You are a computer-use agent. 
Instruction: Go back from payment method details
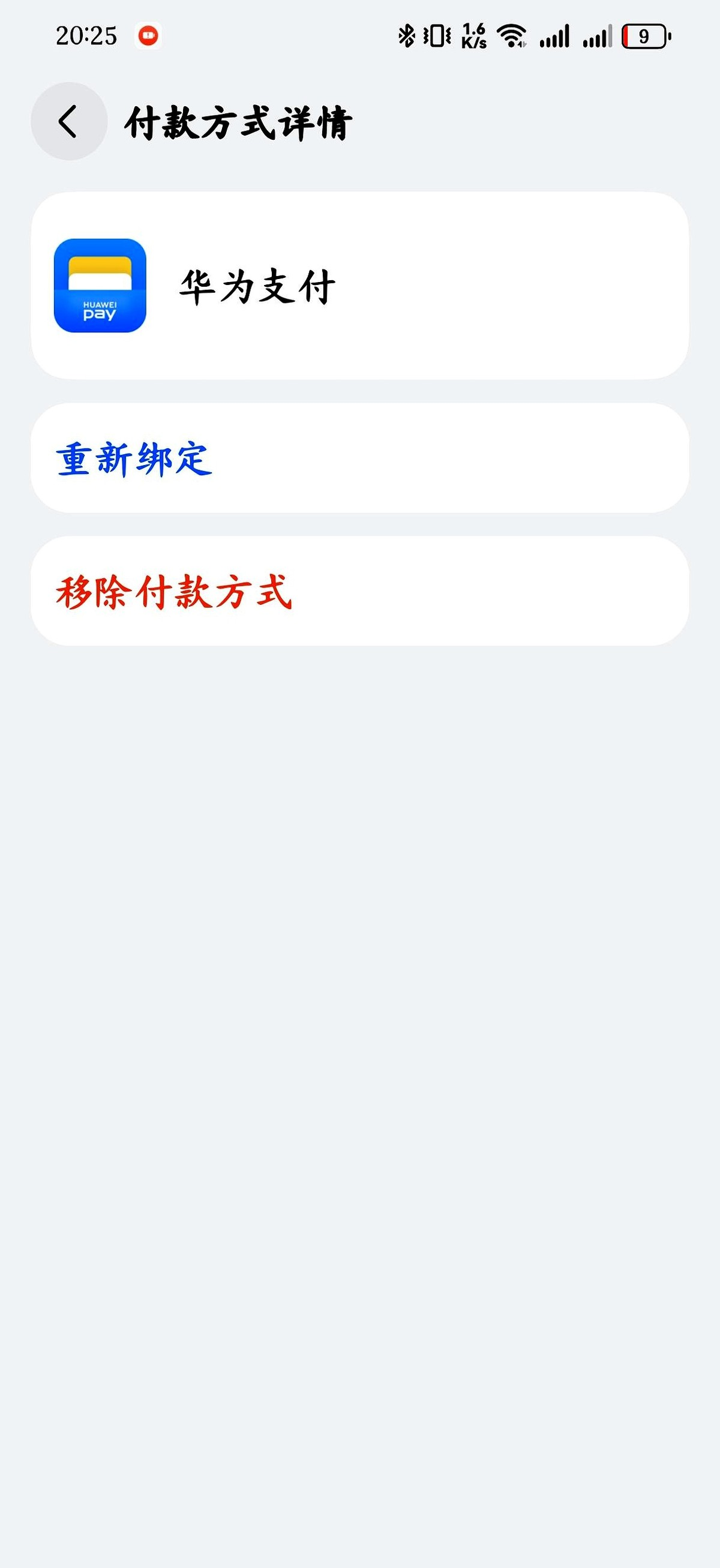[69, 122]
